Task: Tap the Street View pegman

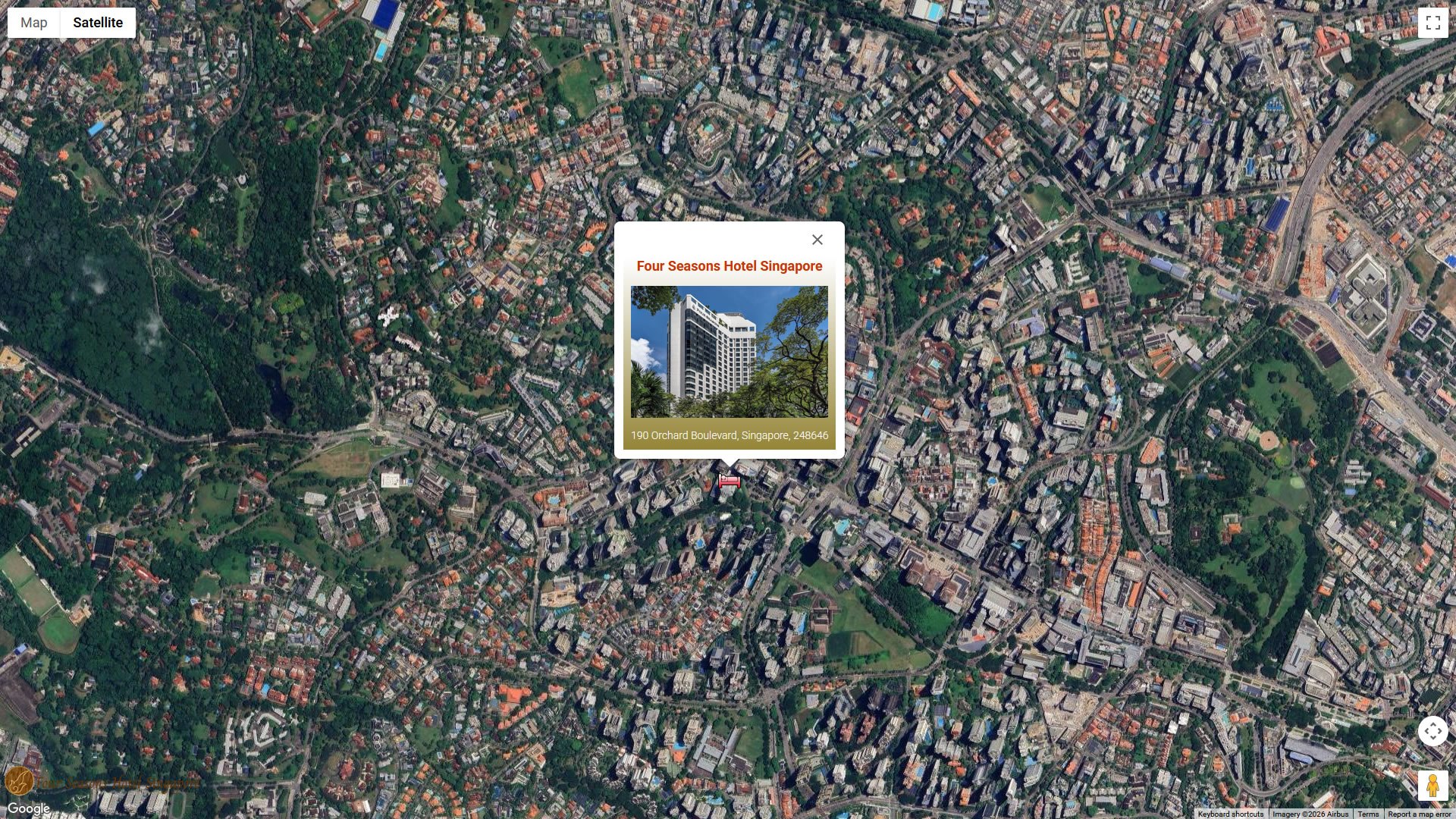Action: click(1432, 786)
